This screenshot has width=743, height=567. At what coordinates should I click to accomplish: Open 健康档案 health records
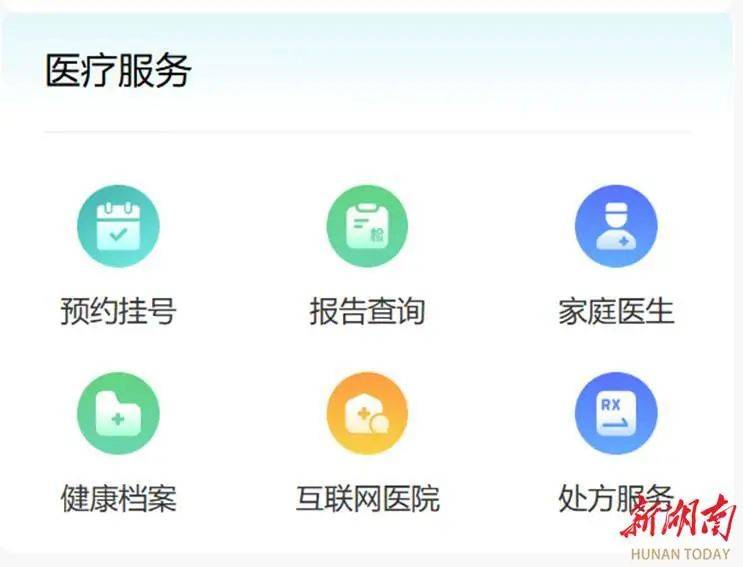pos(118,414)
